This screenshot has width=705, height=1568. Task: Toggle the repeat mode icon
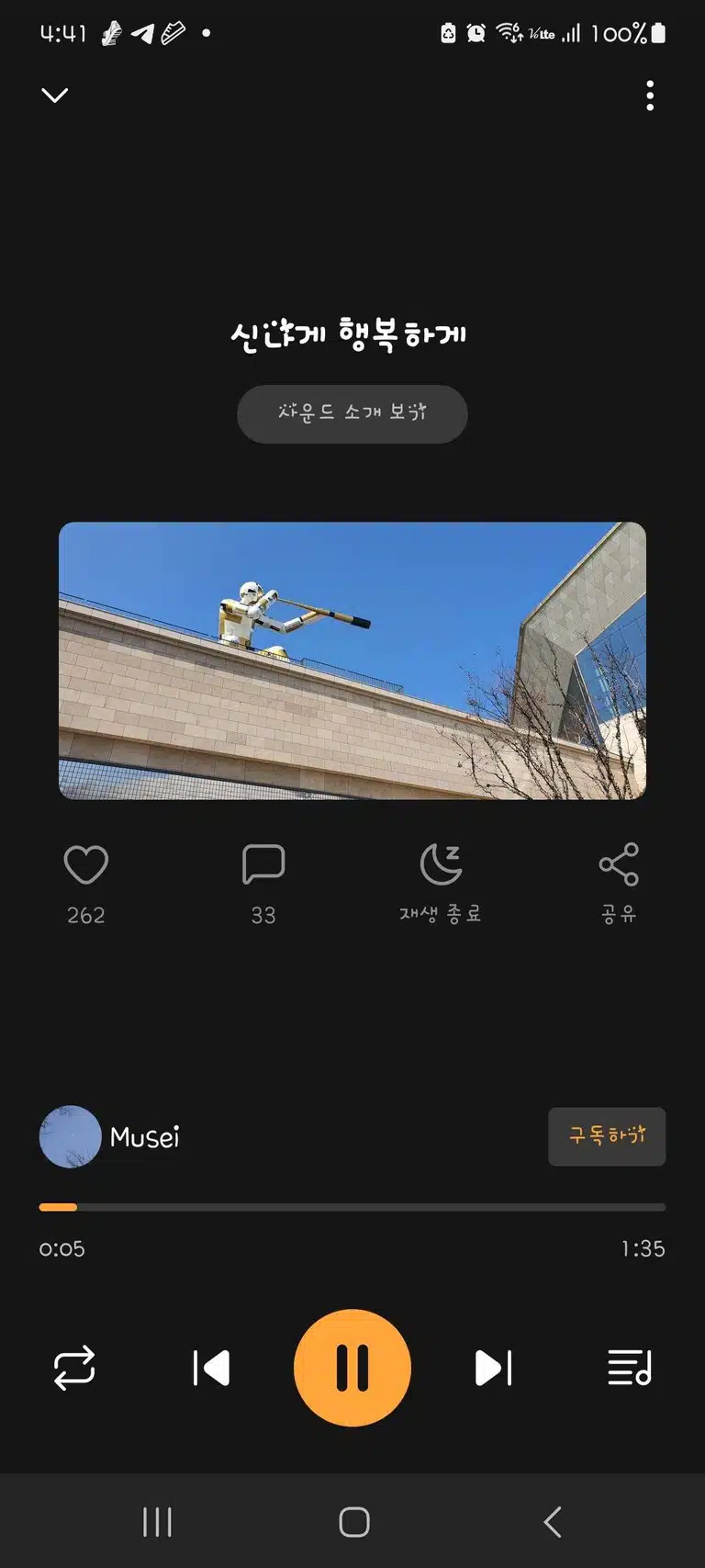click(x=74, y=1368)
